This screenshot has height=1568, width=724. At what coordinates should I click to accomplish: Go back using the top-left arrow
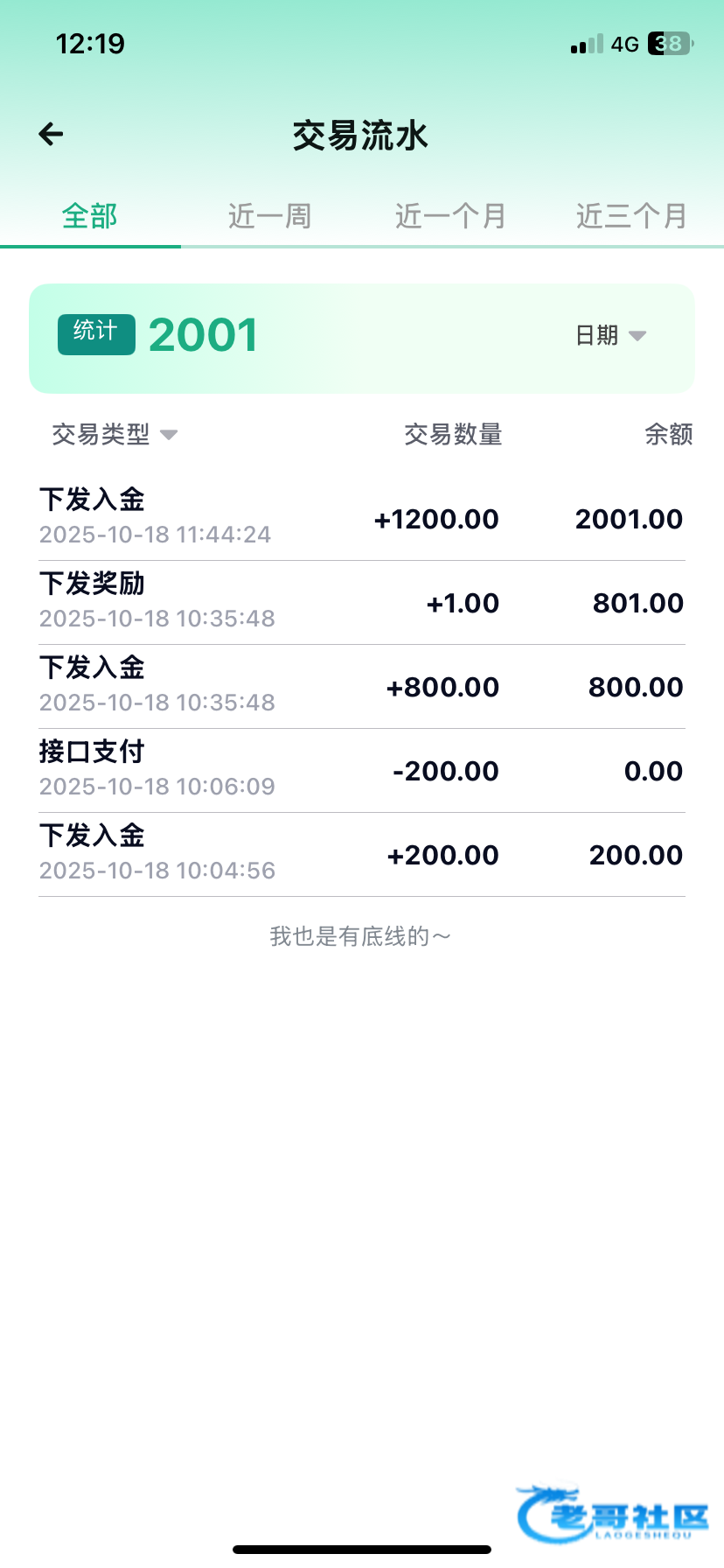(52, 134)
